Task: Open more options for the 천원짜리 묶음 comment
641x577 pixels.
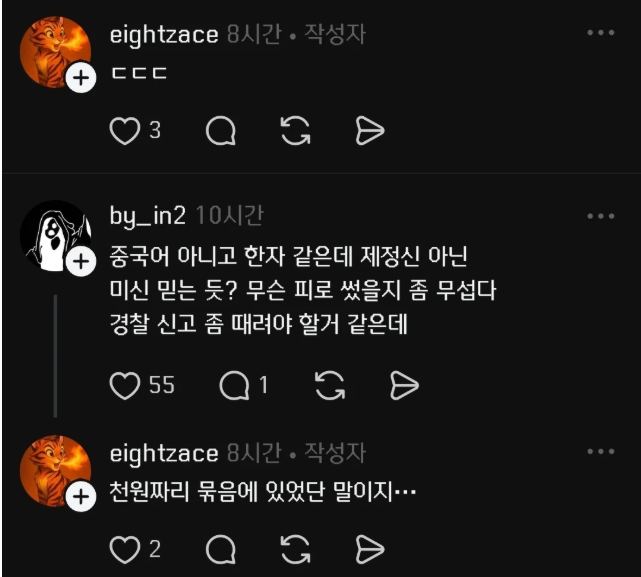Action: (600, 453)
